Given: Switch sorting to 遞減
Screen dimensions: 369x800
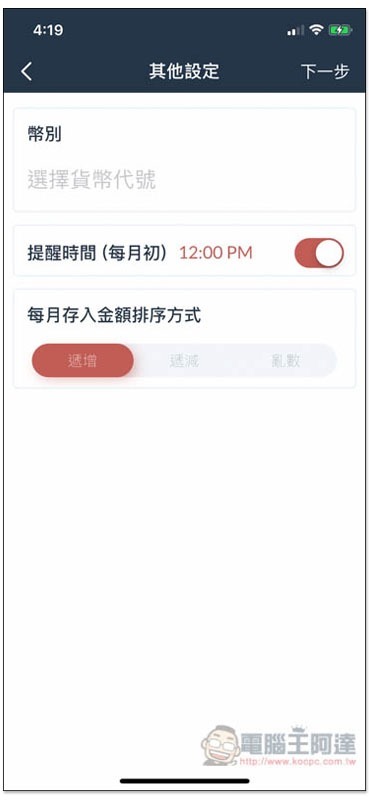Looking at the screenshot, I should (x=184, y=361).
